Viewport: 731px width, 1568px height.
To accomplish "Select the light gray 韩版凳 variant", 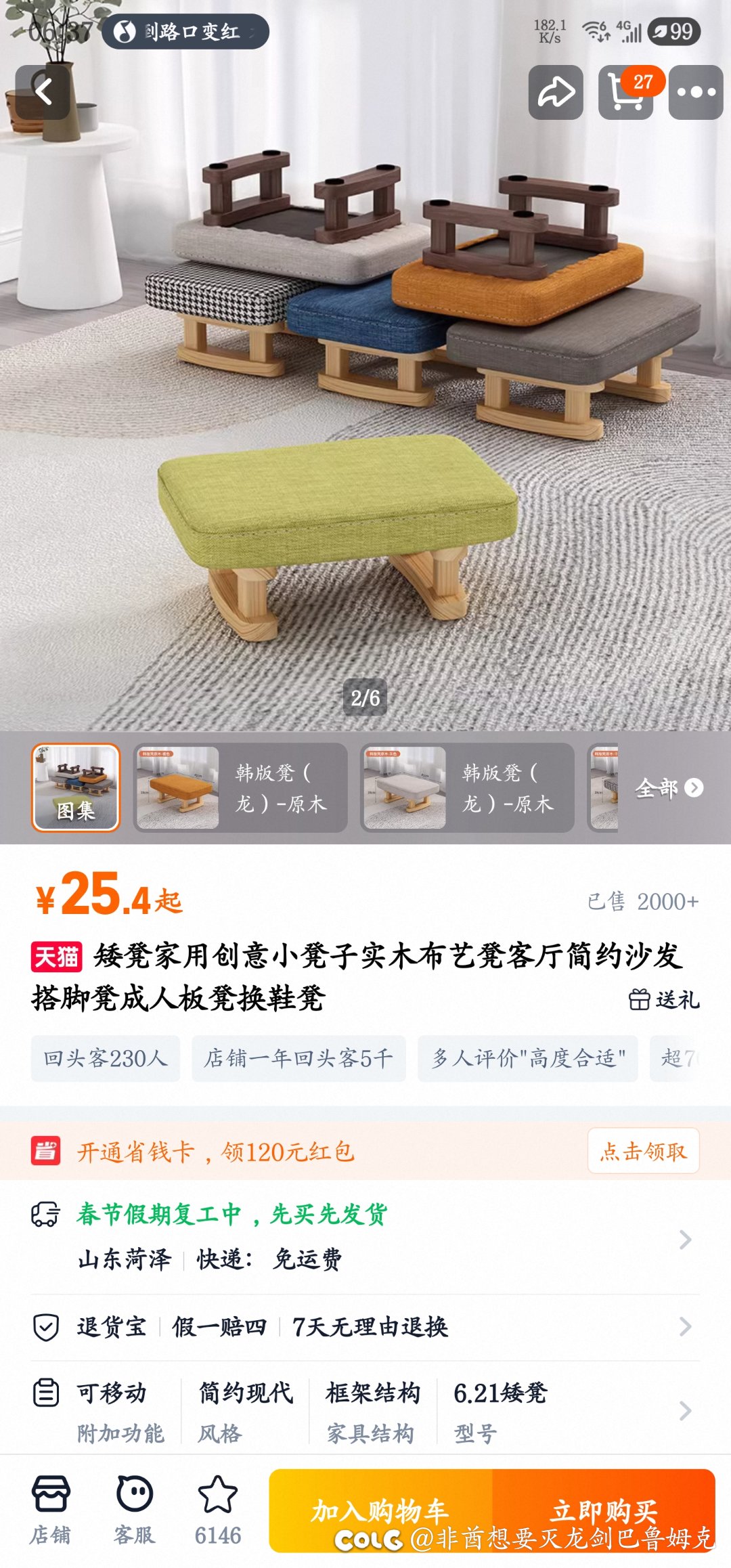I will pos(467,787).
